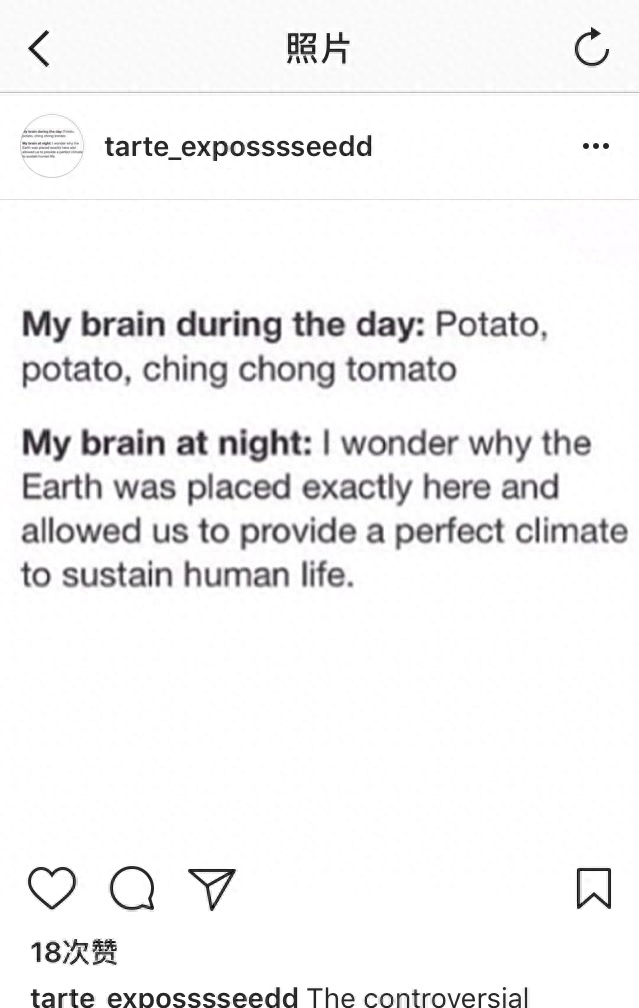
Task: Like this post with the heart
Action: (x=52, y=887)
